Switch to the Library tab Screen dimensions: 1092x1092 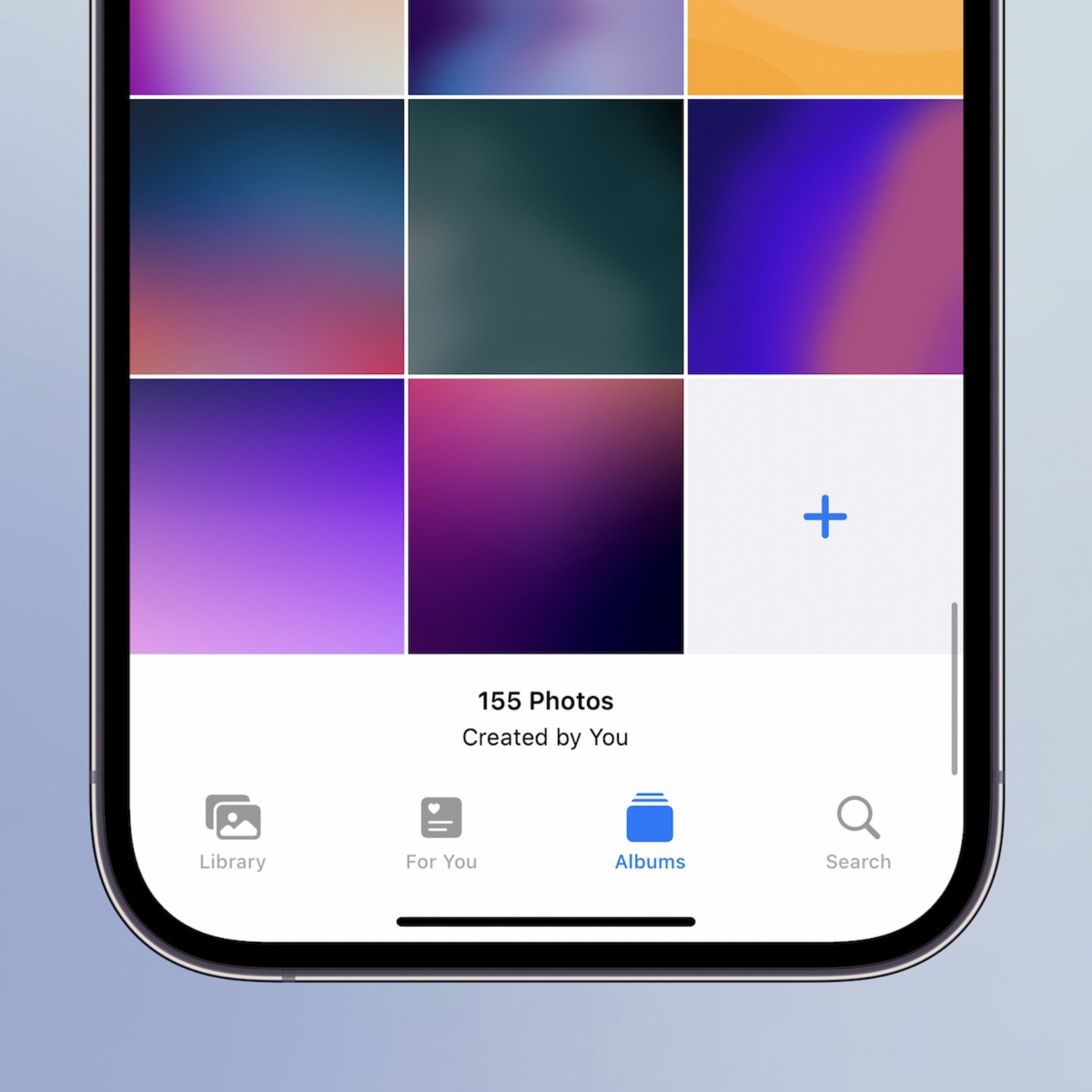coord(233,832)
